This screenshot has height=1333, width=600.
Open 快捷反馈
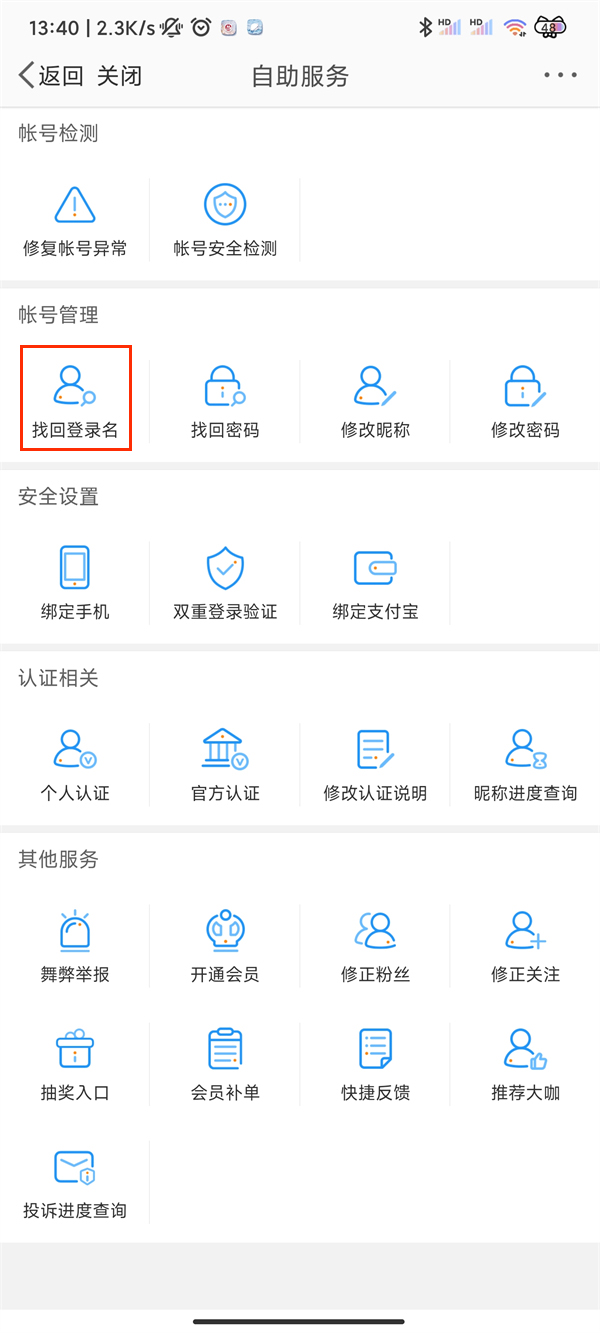375,1064
